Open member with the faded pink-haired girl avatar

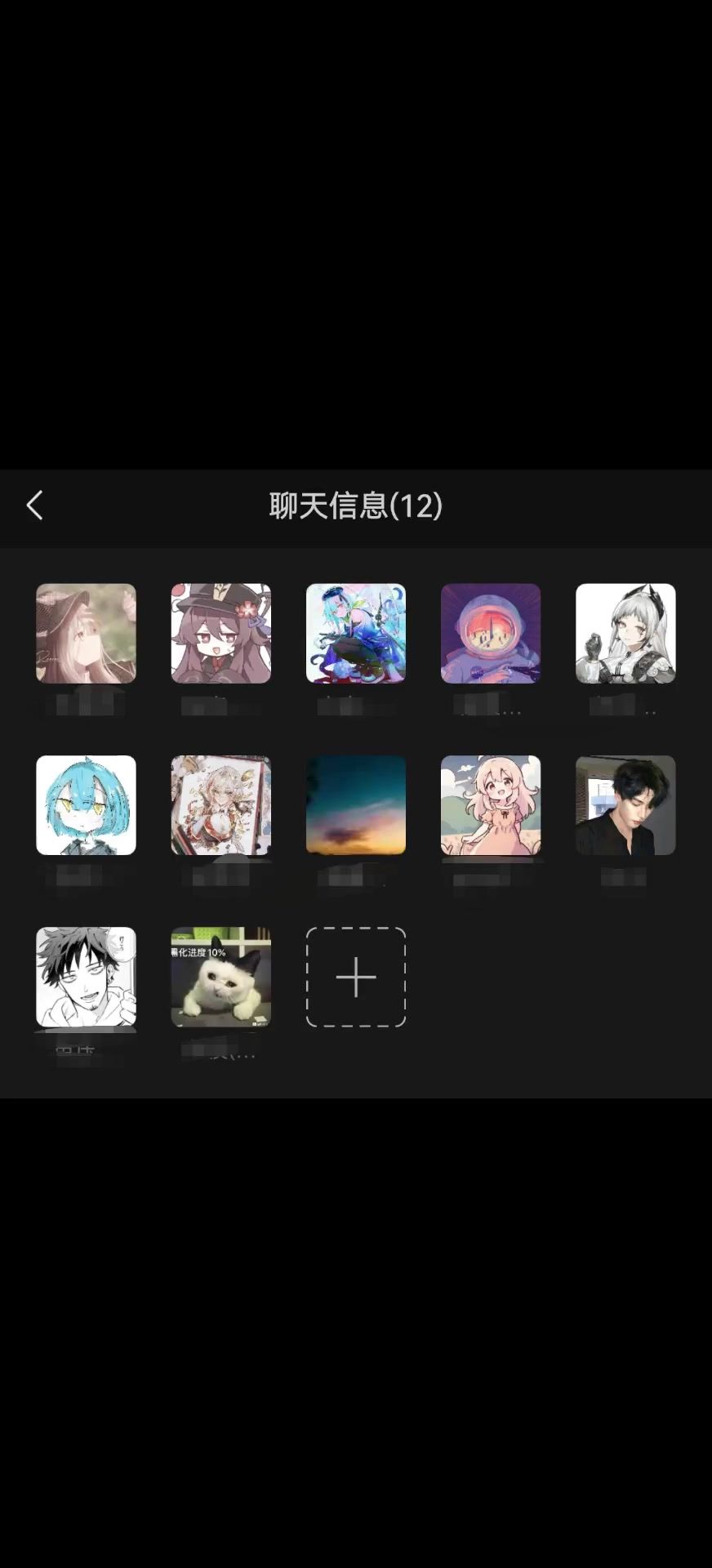(x=86, y=633)
